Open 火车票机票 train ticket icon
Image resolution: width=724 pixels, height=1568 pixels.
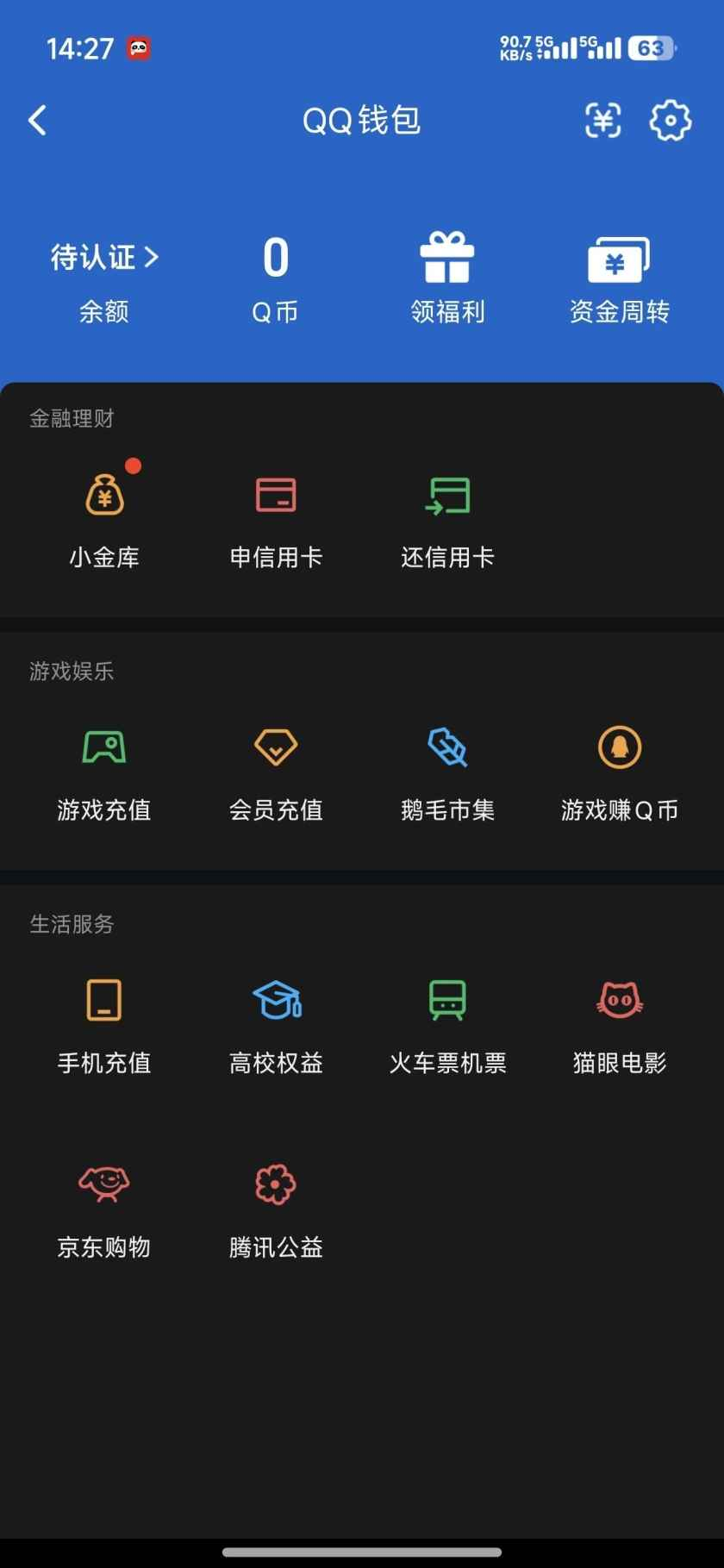[447, 1001]
